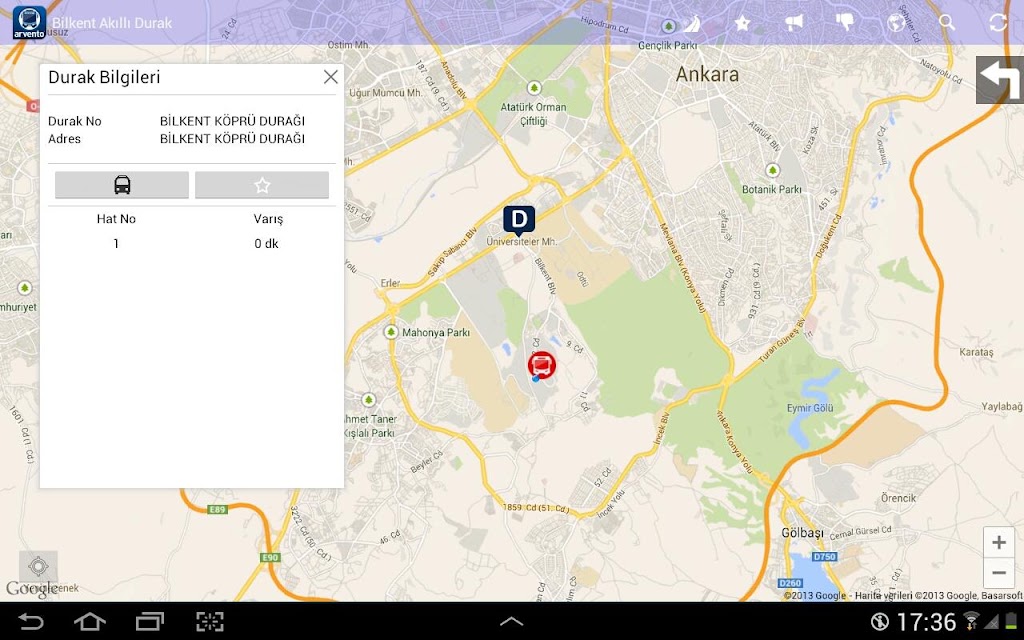This screenshot has width=1024, height=640.
Task: Open favorites star in top bar
Action: tap(742, 24)
